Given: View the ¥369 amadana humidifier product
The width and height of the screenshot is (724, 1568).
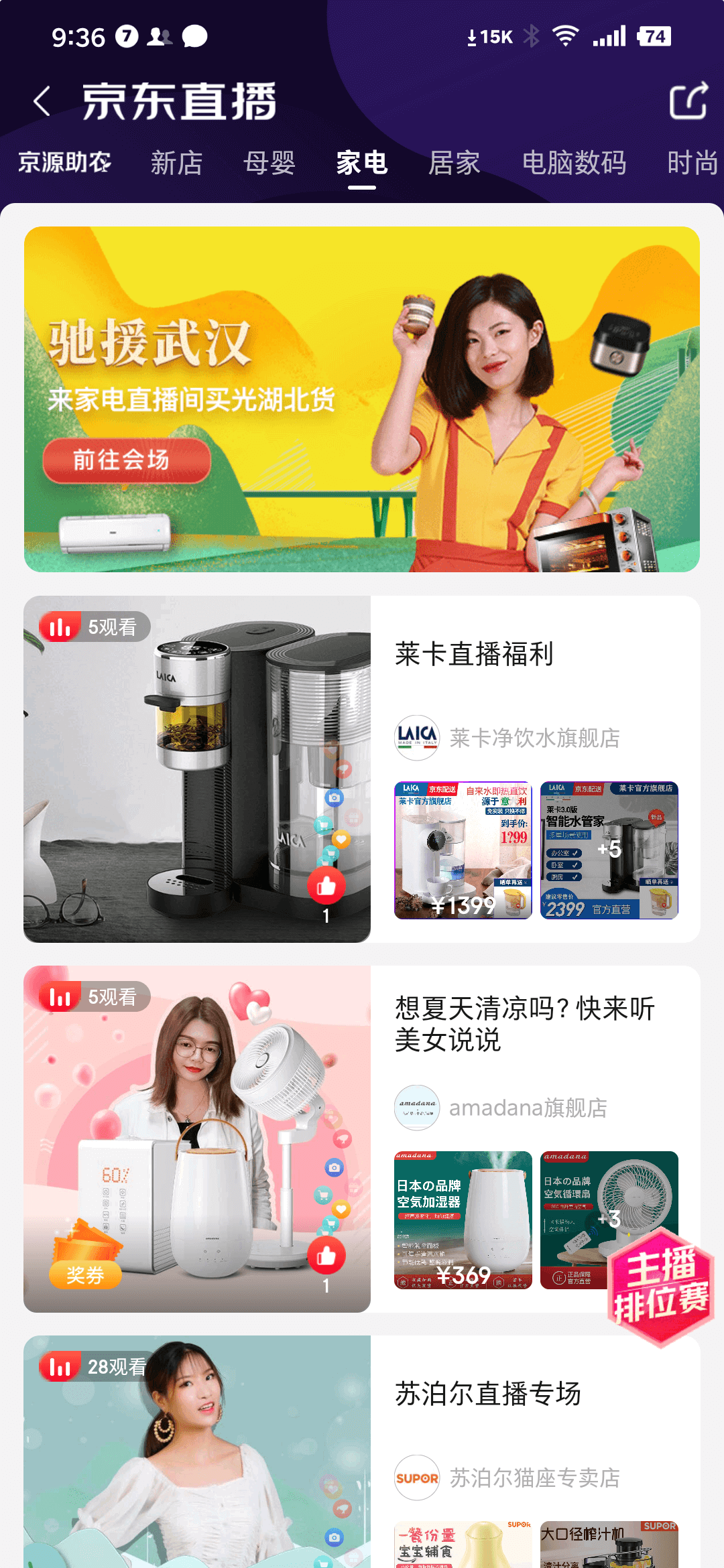Looking at the screenshot, I should click(463, 1220).
